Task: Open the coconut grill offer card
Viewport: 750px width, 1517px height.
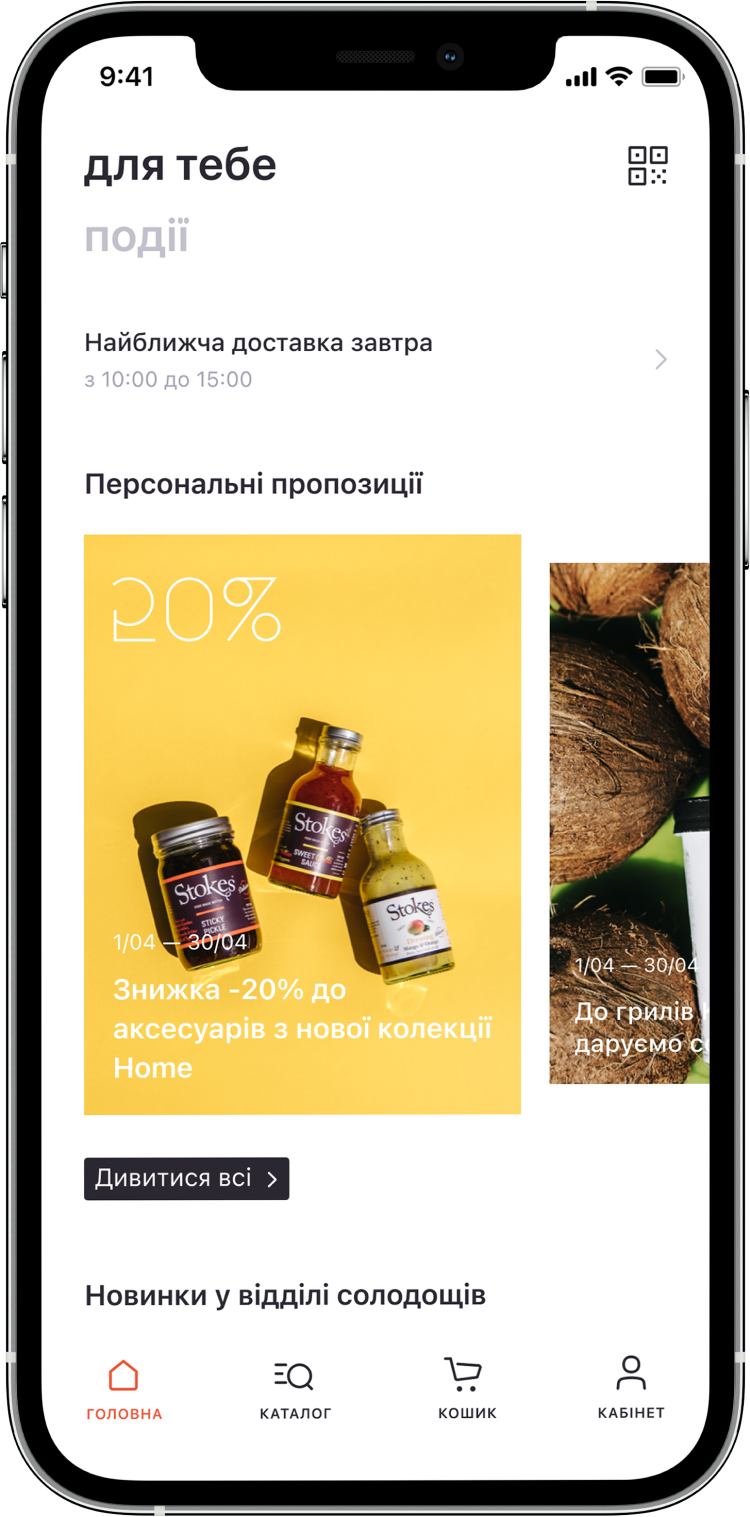Action: pos(629,822)
